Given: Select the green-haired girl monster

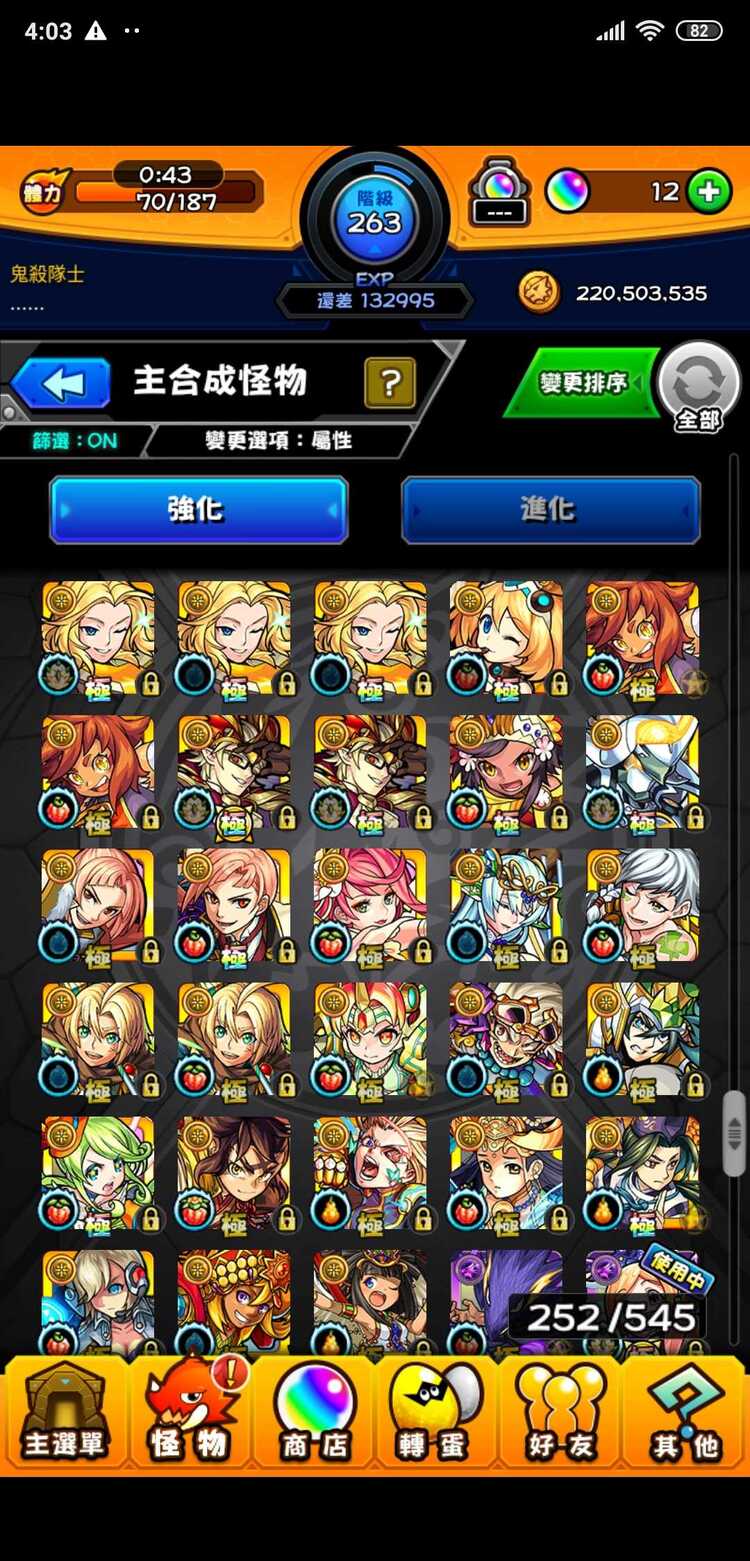Looking at the screenshot, I should click(x=98, y=1174).
